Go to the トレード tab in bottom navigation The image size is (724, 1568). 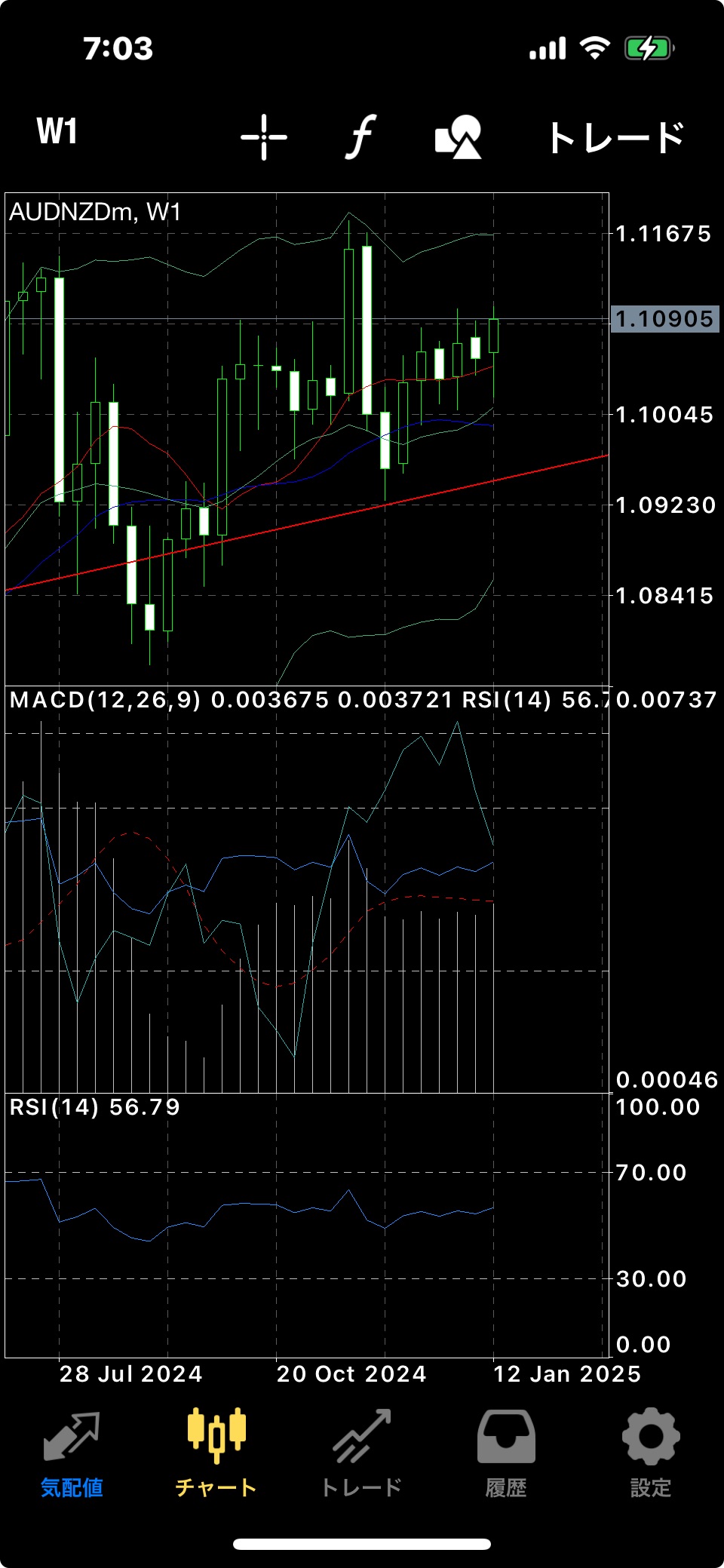click(361, 1454)
